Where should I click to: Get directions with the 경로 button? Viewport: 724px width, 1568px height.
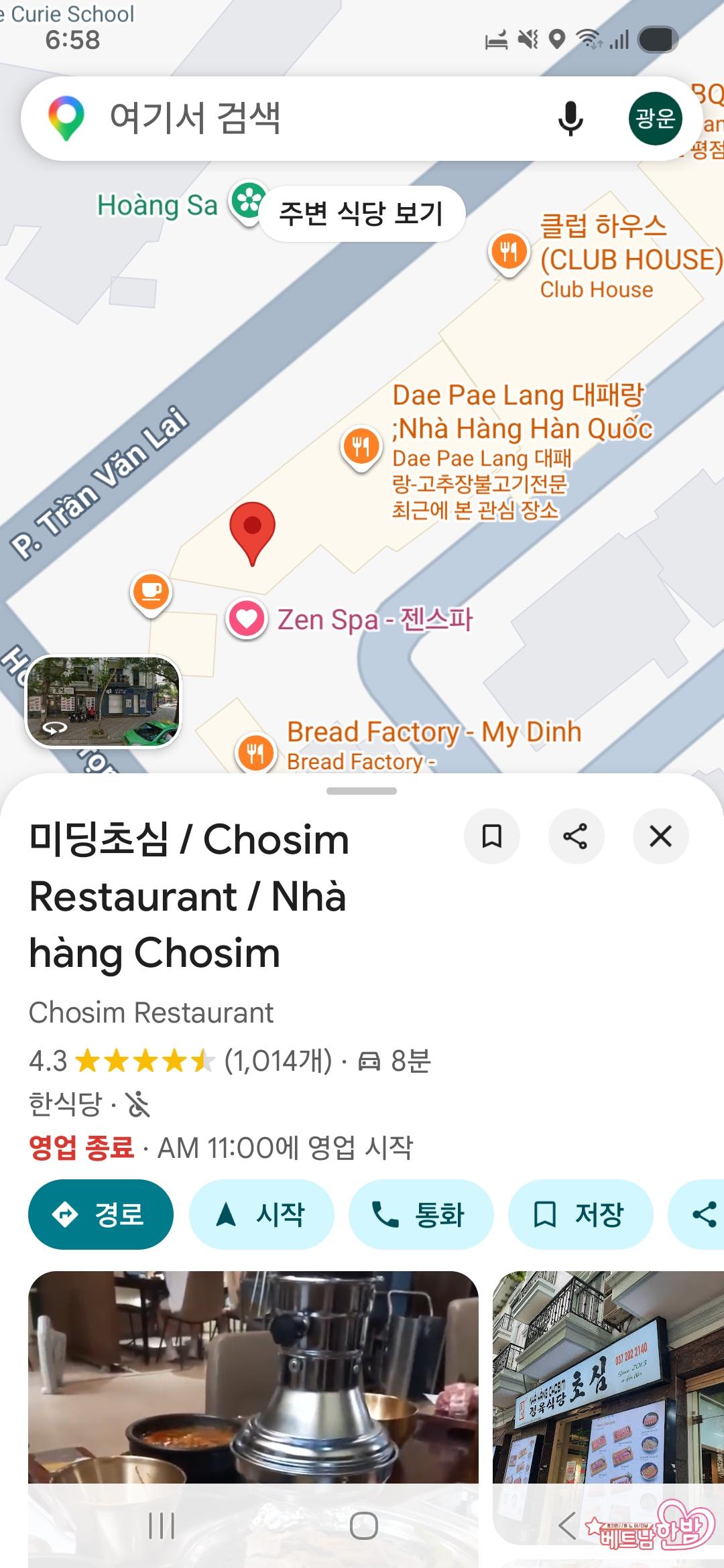point(101,1214)
